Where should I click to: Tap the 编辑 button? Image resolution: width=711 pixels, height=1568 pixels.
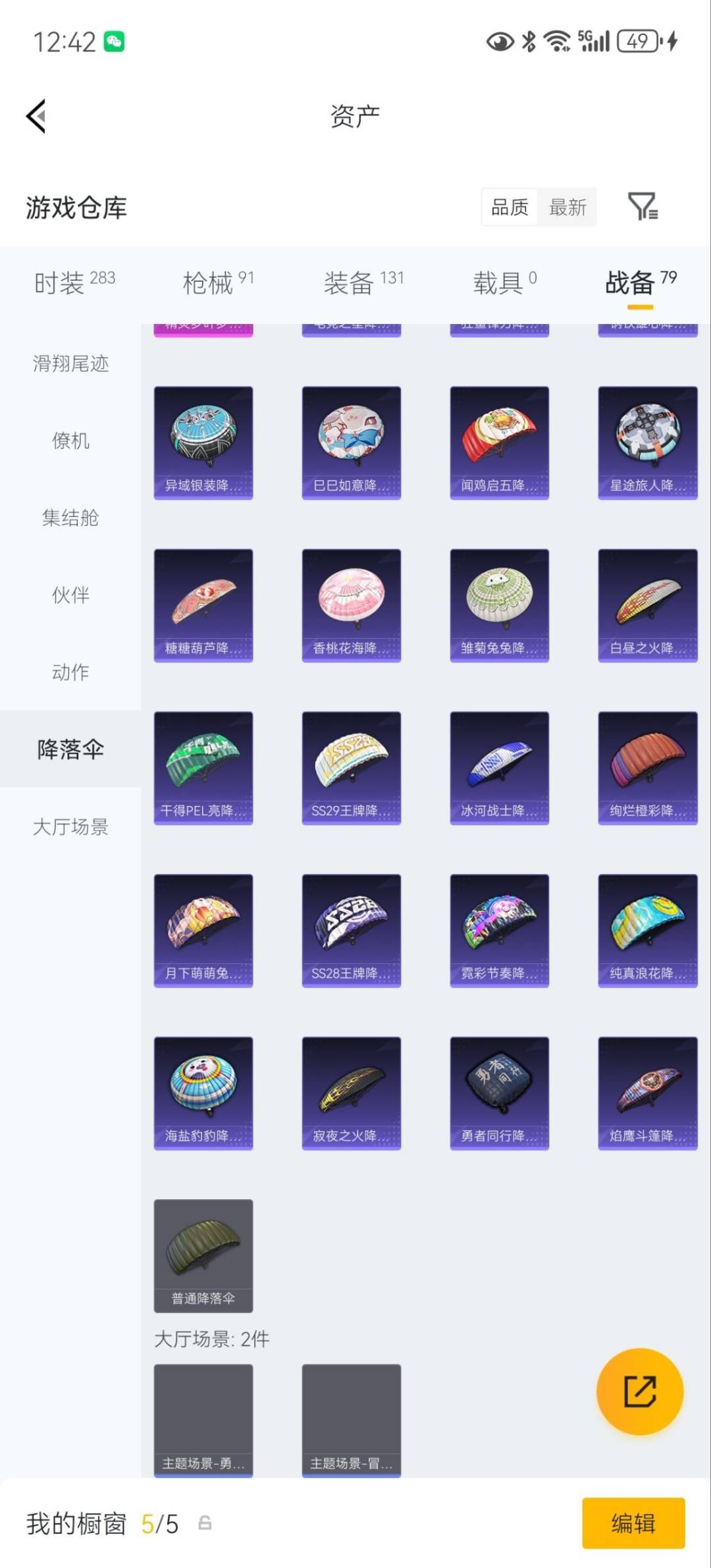(633, 1524)
